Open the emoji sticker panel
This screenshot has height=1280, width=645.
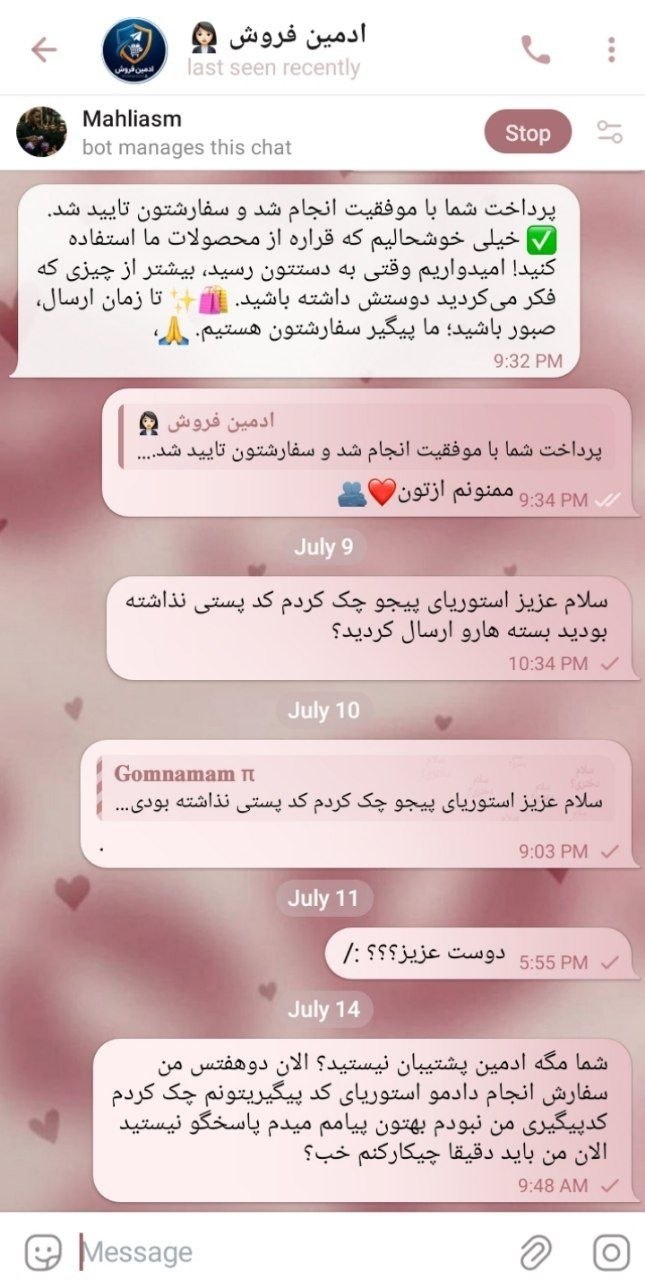[x=43, y=1250]
